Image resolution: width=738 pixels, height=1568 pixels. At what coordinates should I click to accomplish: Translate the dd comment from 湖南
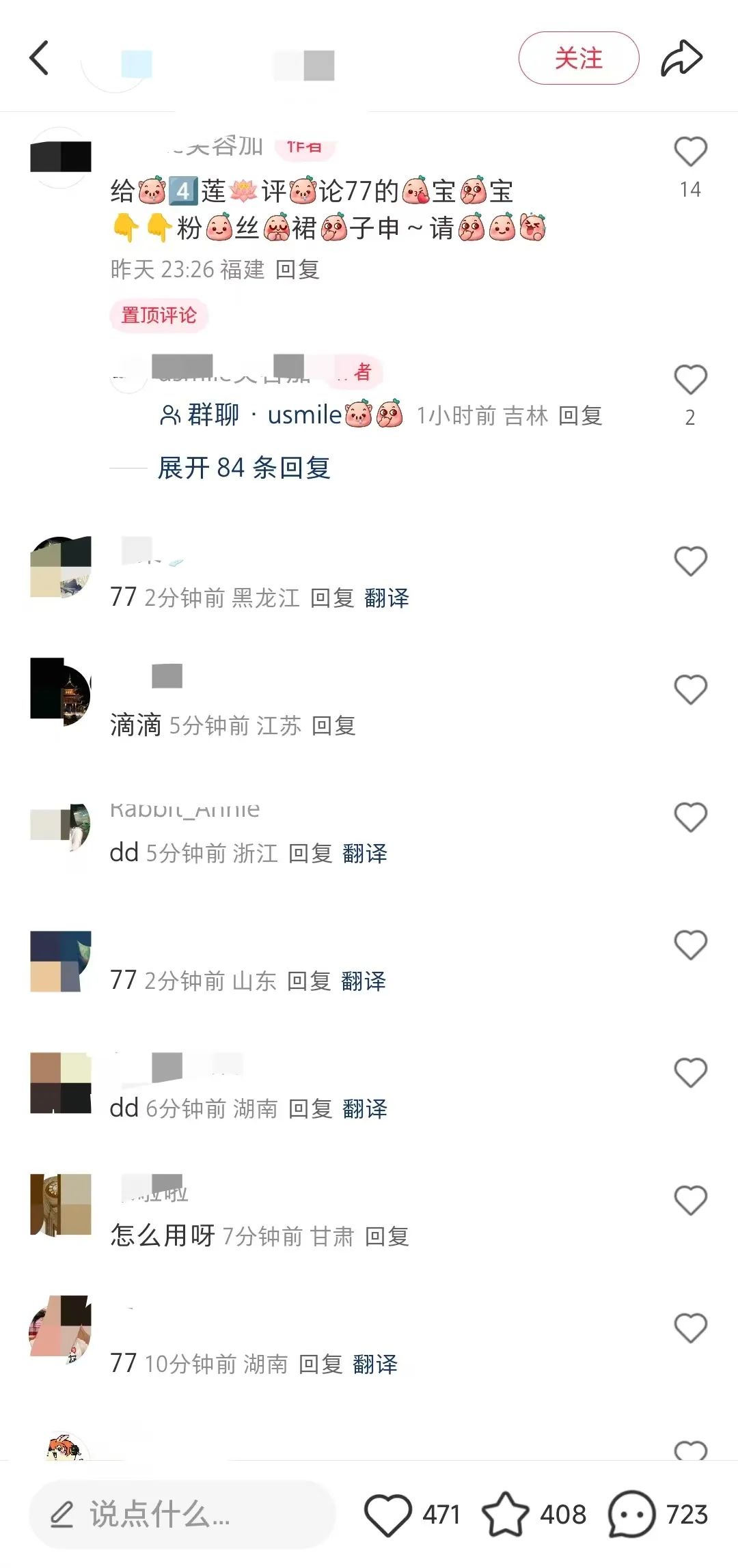coord(365,1108)
